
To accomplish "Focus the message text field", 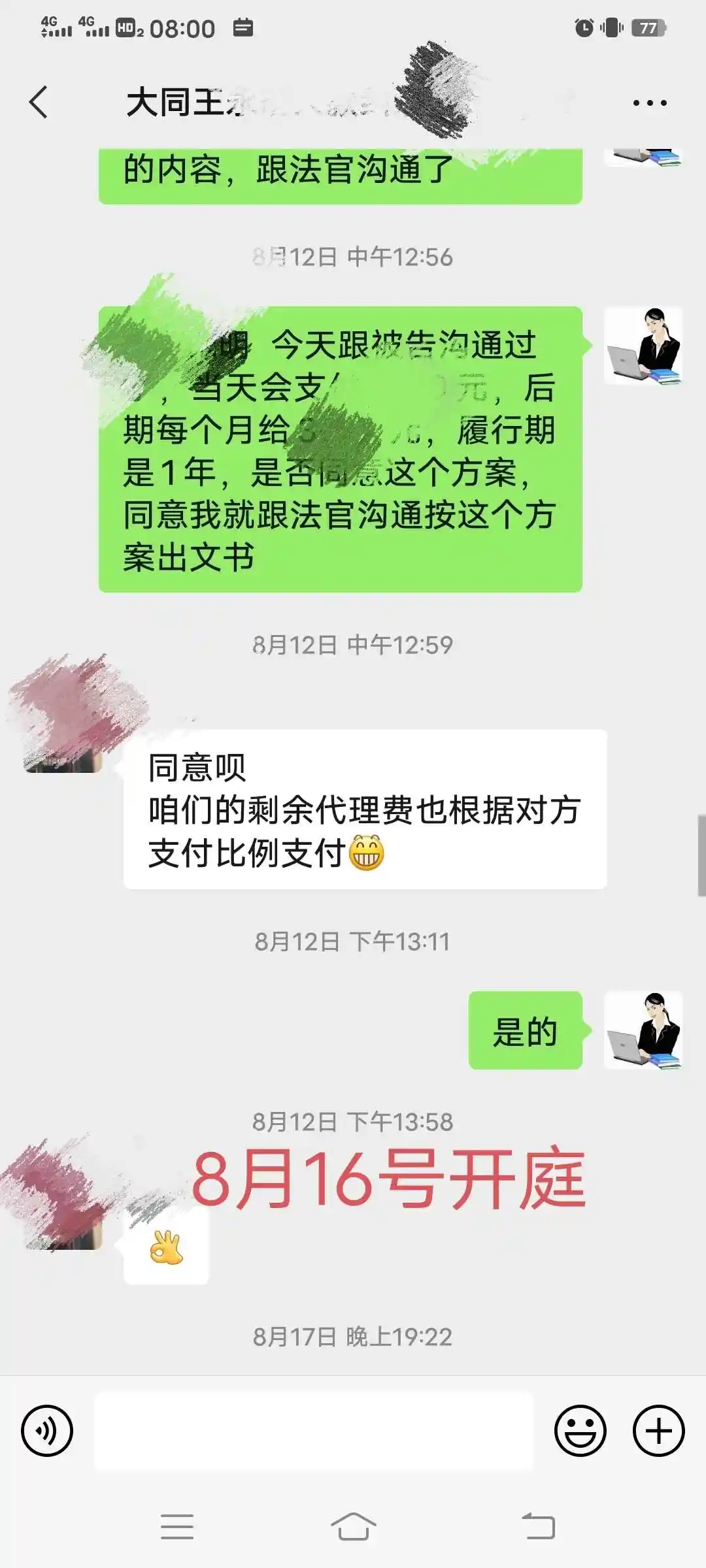I will [x=314, y=1430].
